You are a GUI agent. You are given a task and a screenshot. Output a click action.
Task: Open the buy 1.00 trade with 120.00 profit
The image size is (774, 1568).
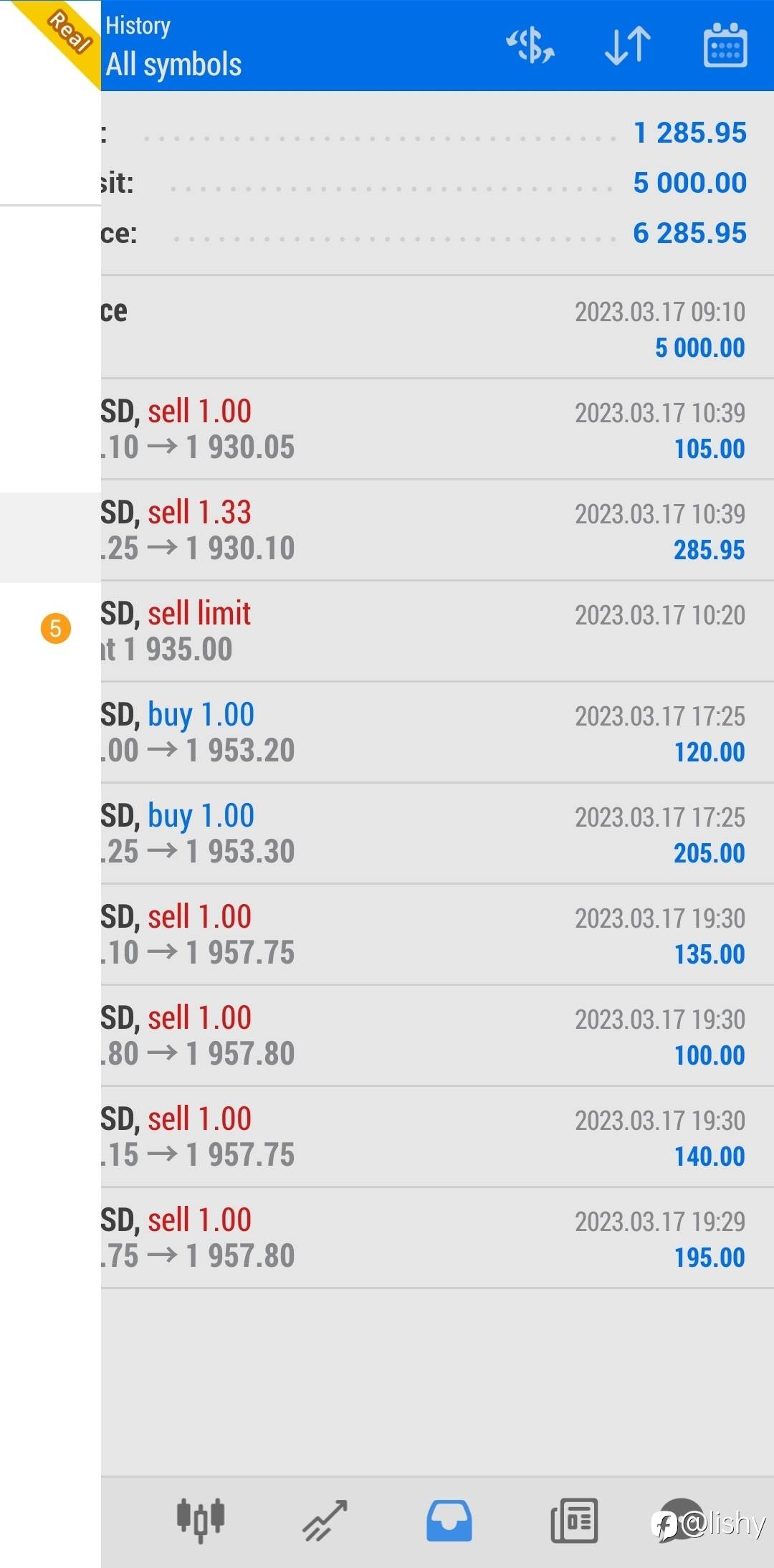pos(437,733)
